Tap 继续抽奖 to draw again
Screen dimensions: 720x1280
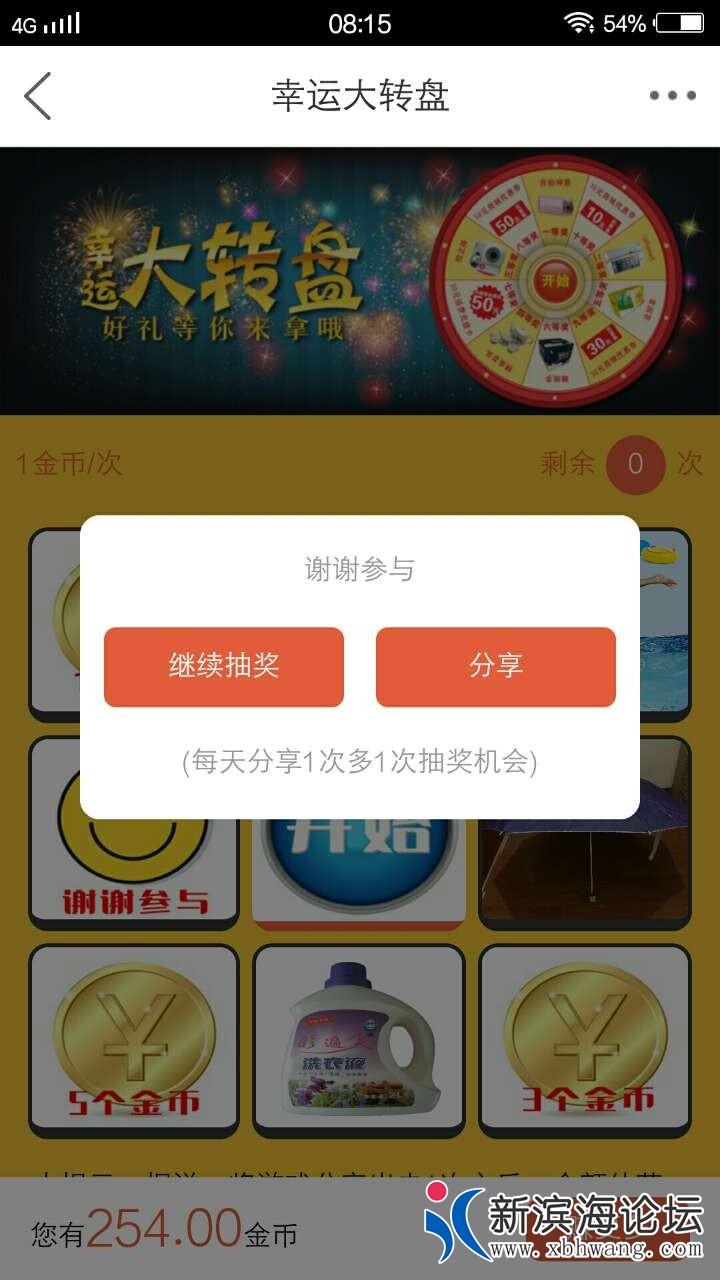[224, 667]
